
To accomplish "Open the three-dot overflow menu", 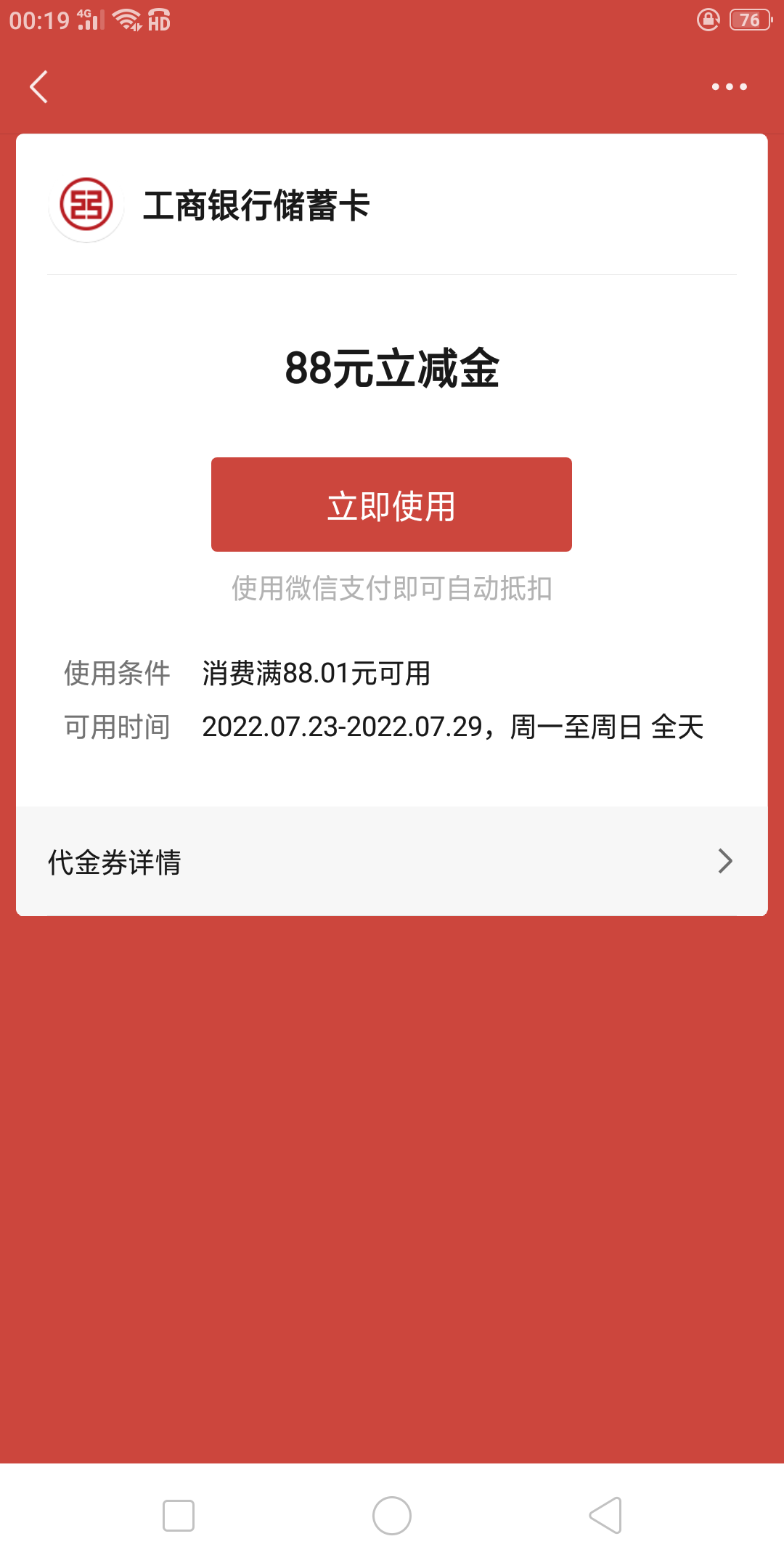I will coord(729,87).
